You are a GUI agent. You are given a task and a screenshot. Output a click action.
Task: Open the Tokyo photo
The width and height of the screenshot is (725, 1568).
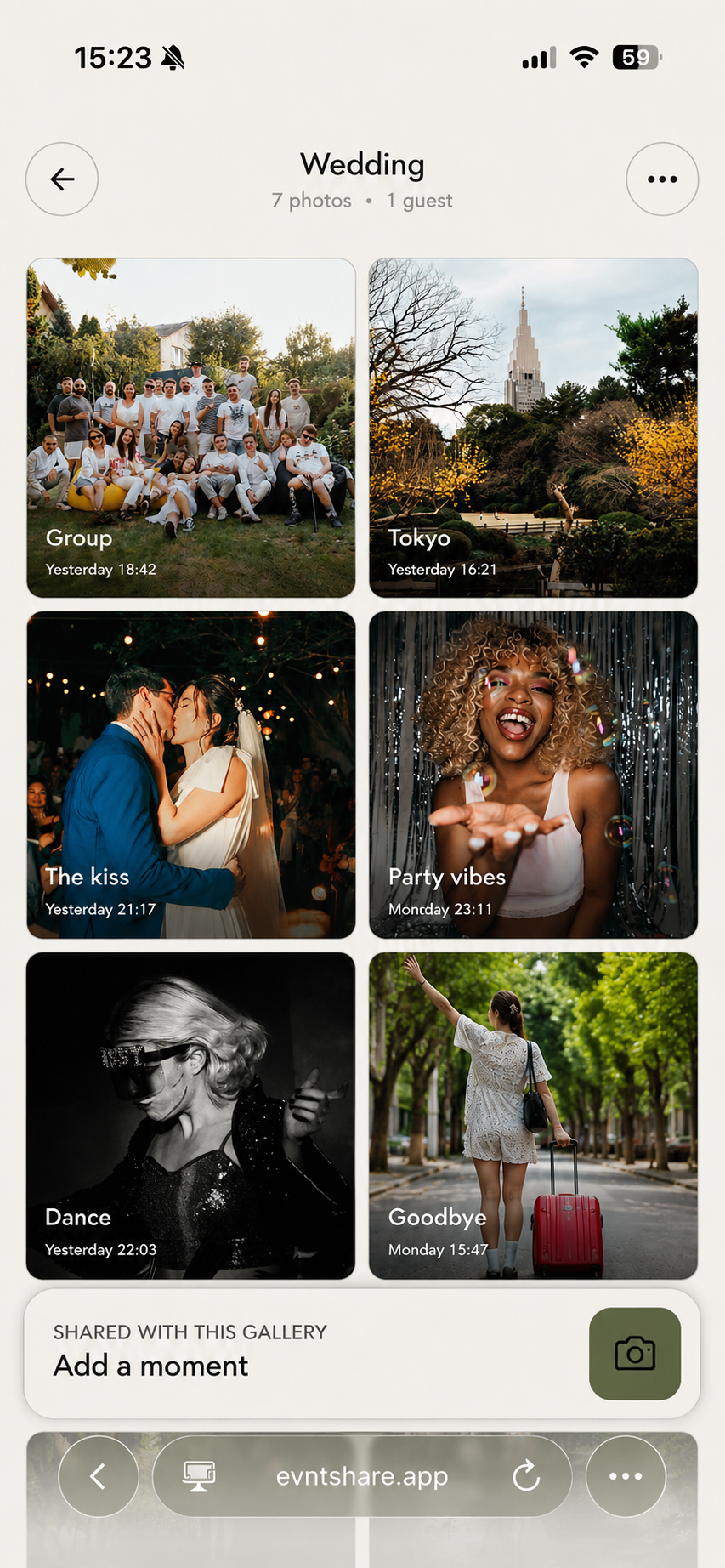[534, 428]
